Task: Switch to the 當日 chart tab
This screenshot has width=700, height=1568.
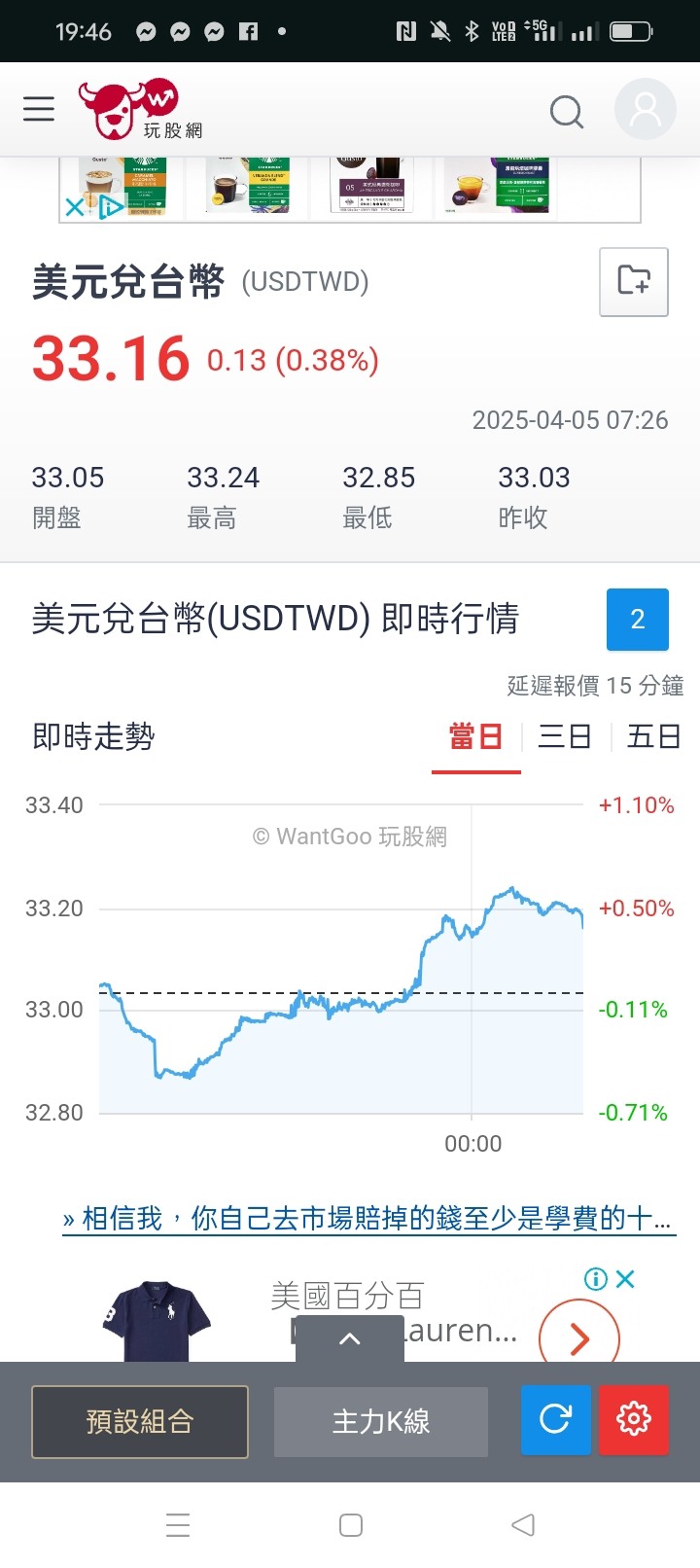Action: [475, 737]
